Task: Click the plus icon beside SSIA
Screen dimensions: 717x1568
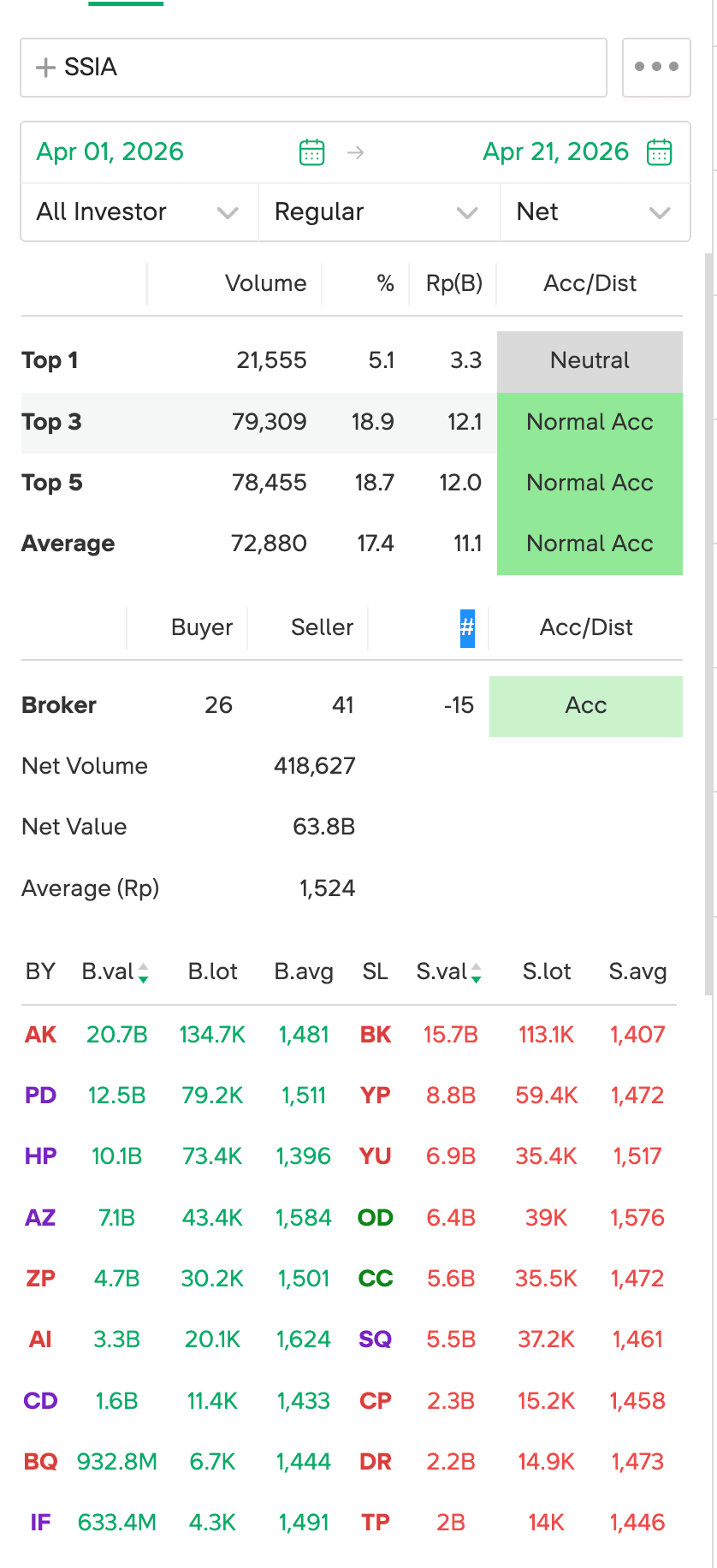Action: point(44,67)
